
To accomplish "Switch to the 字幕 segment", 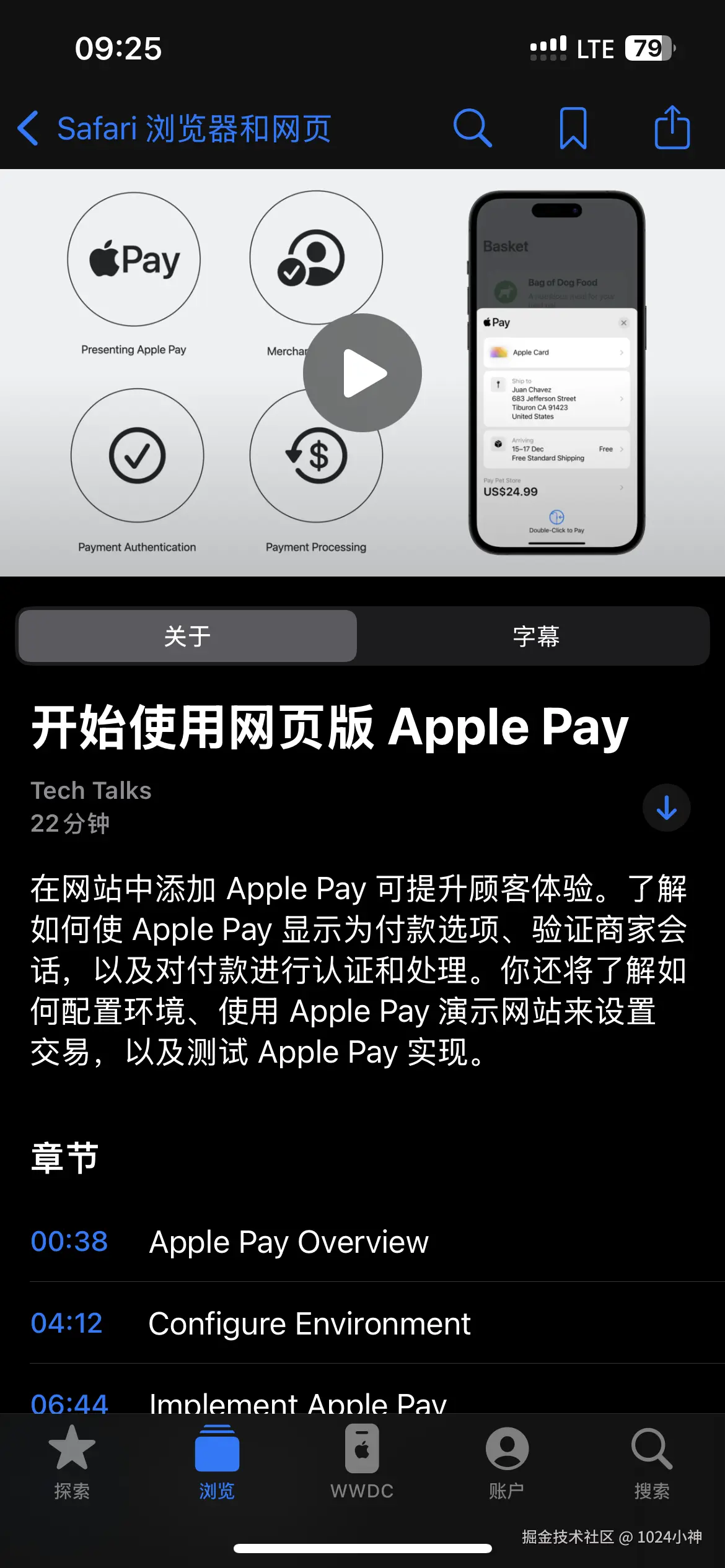I will click(536, 636).
